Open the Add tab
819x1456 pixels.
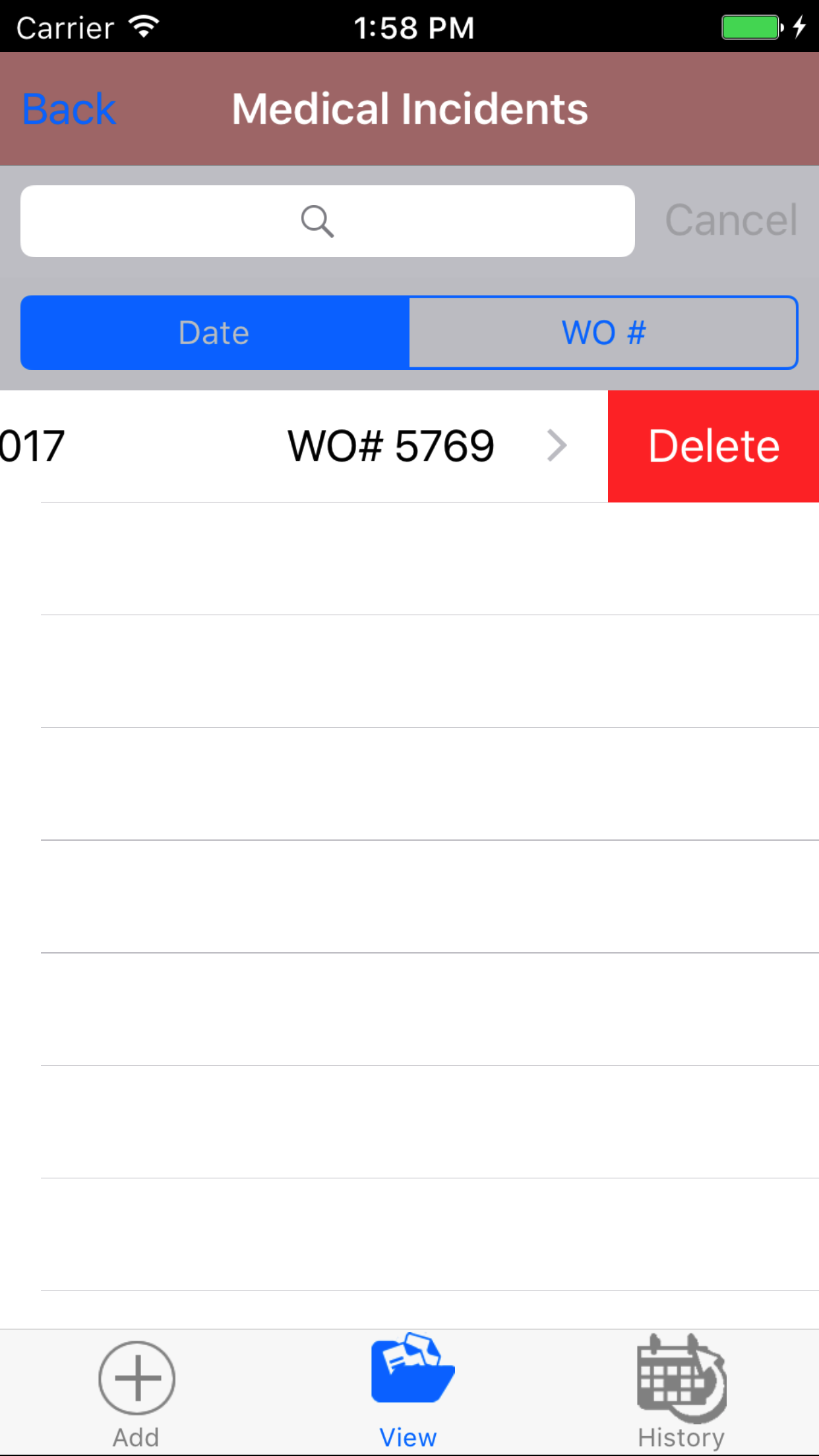coord(136,1391)
